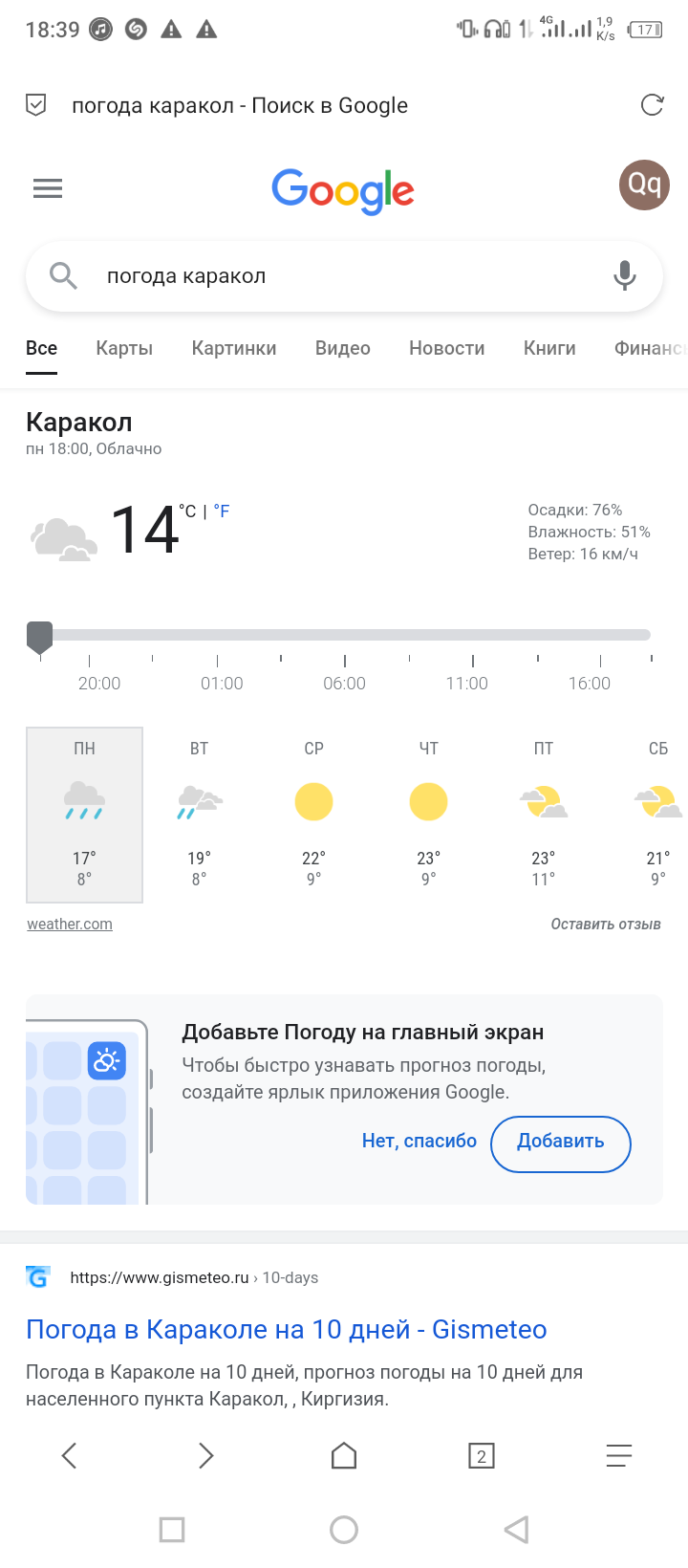
Task: Start voice search with the microphone
Action: point(624,275)
